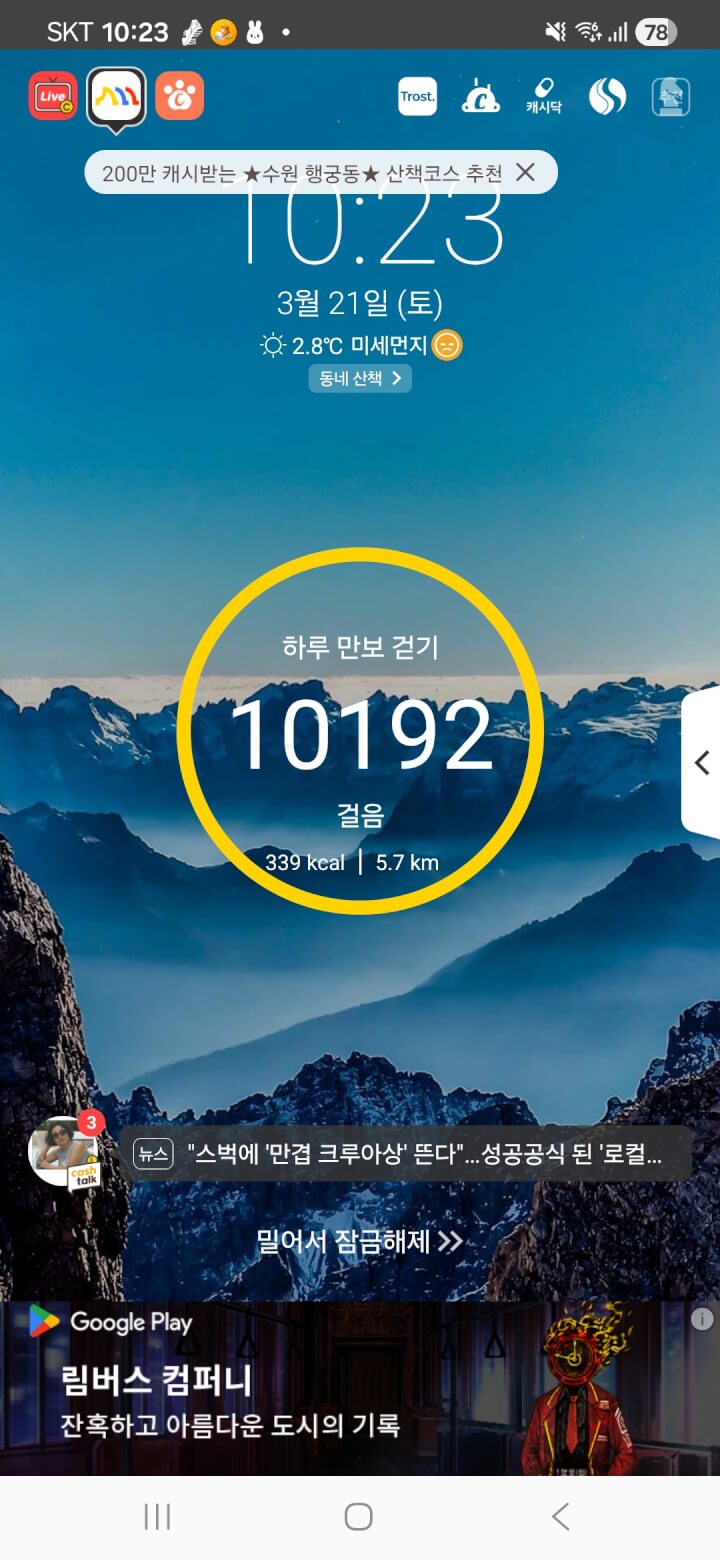
Task: Open the walking course app icon
Action: click(x=116, y=97)
